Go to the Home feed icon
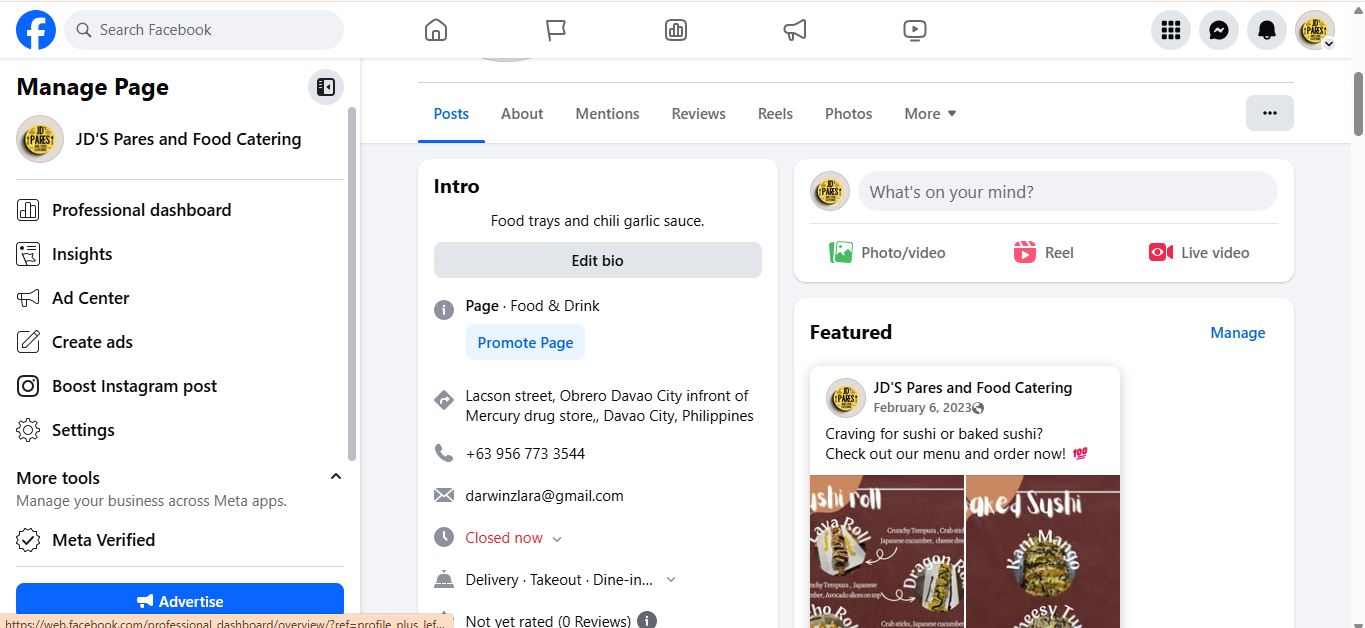The height and width of the screenshot is (628, 1365). point(436,30)
